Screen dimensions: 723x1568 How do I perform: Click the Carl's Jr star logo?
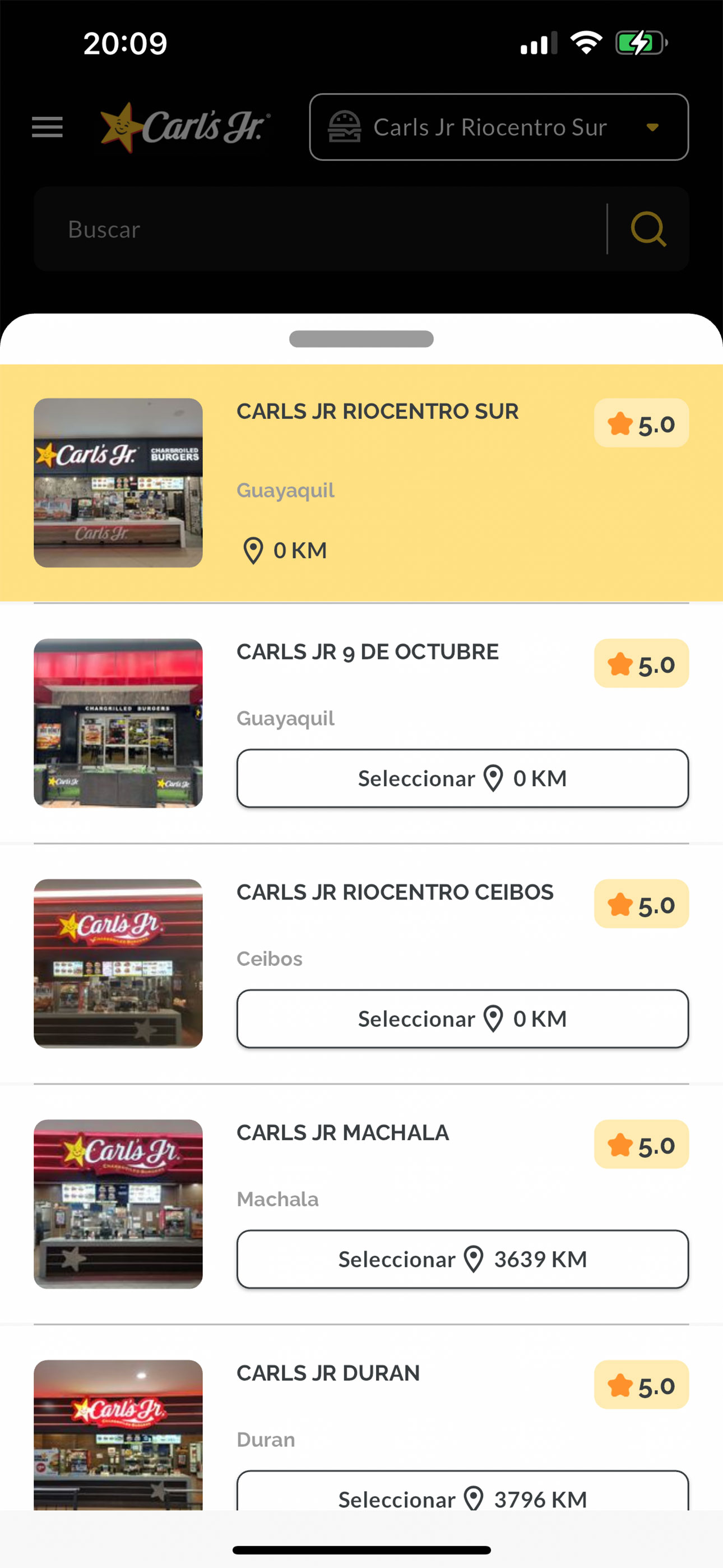121,125
